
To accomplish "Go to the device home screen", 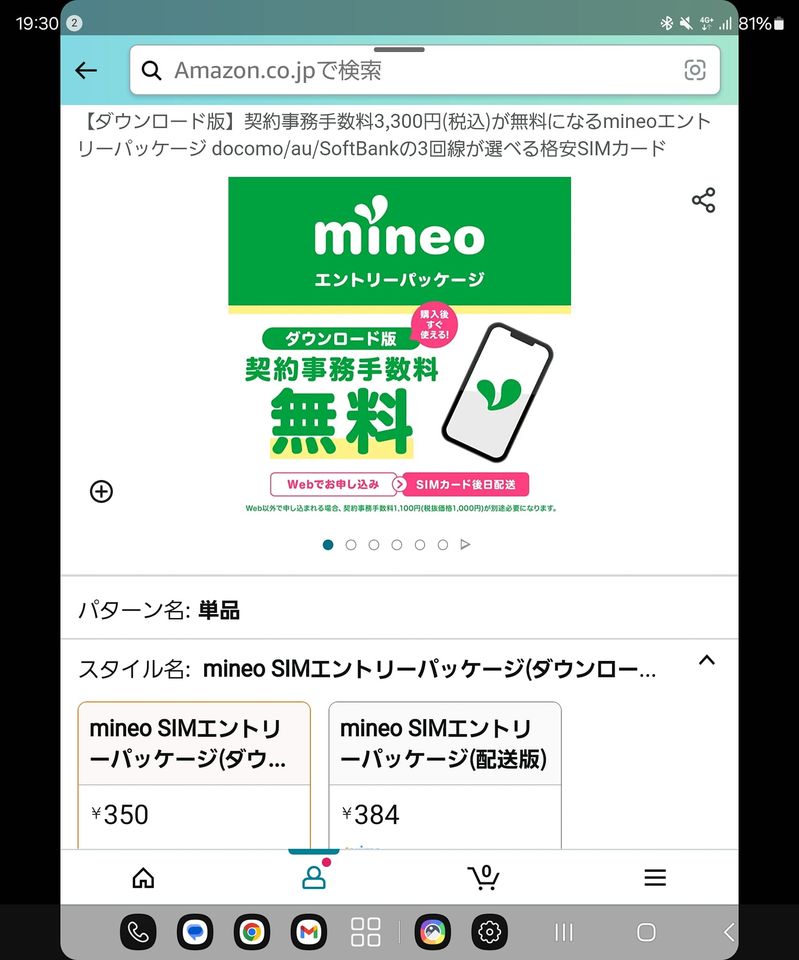I will click(x=646, y=932).
